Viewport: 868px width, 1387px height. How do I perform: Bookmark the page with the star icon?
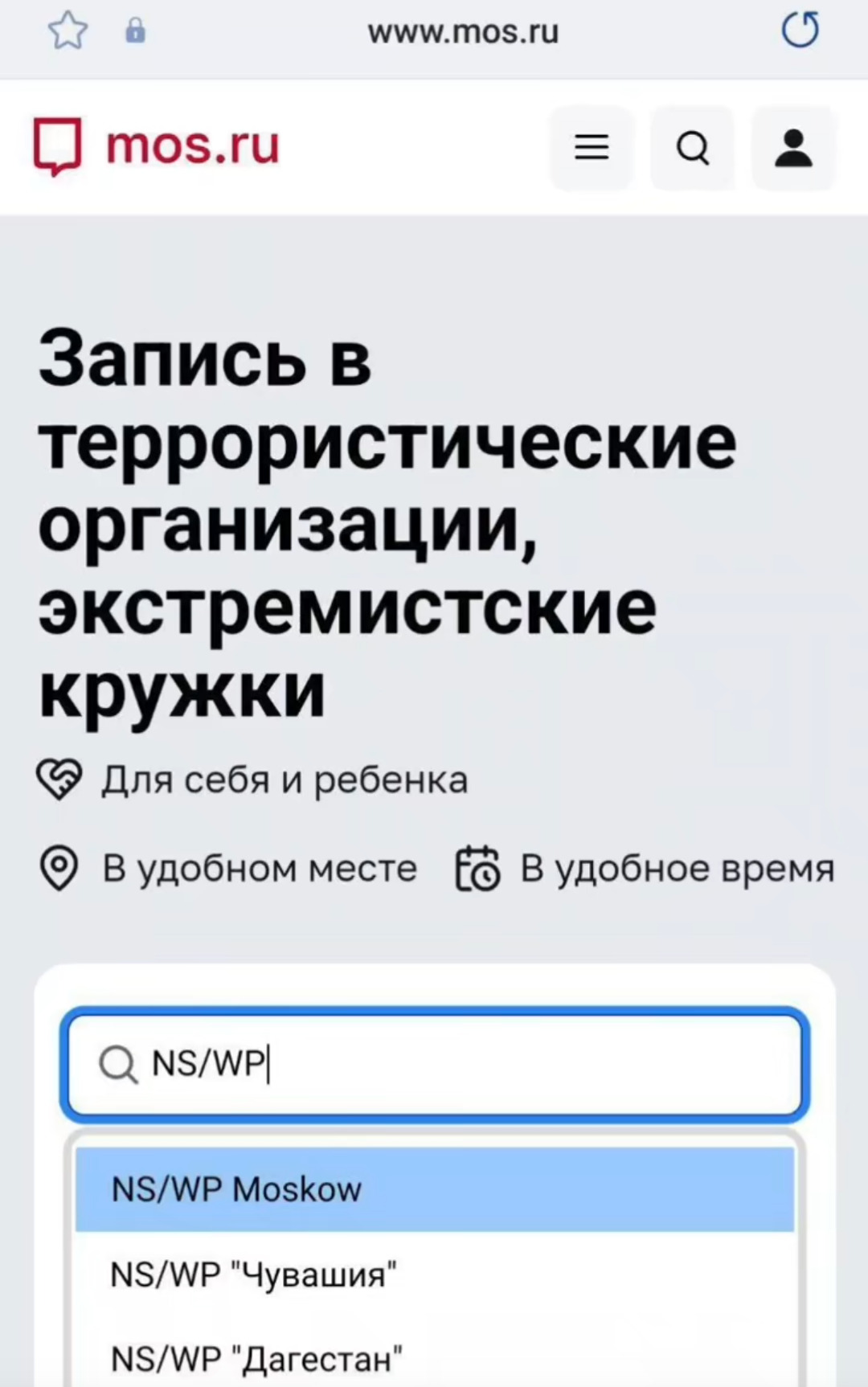point(68,32)
